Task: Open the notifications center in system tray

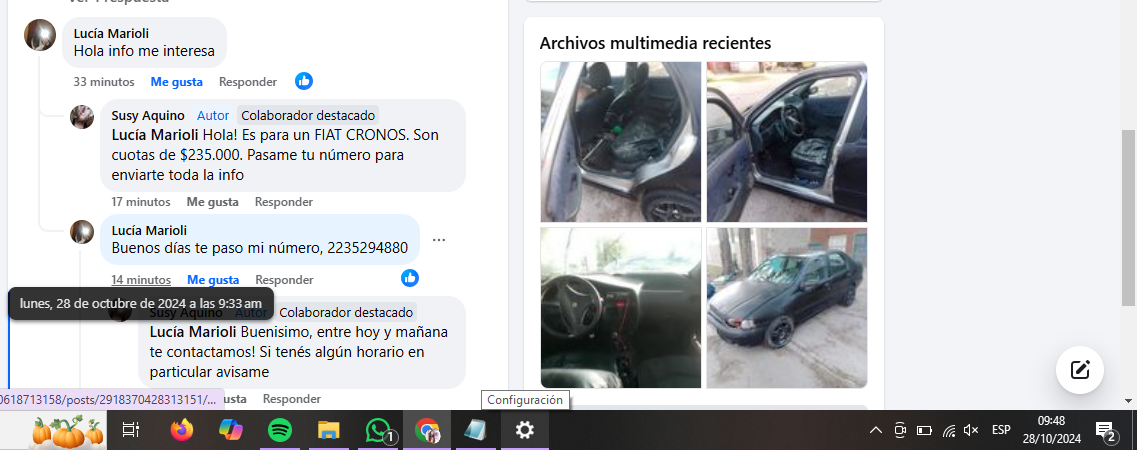Action: 1105,431
